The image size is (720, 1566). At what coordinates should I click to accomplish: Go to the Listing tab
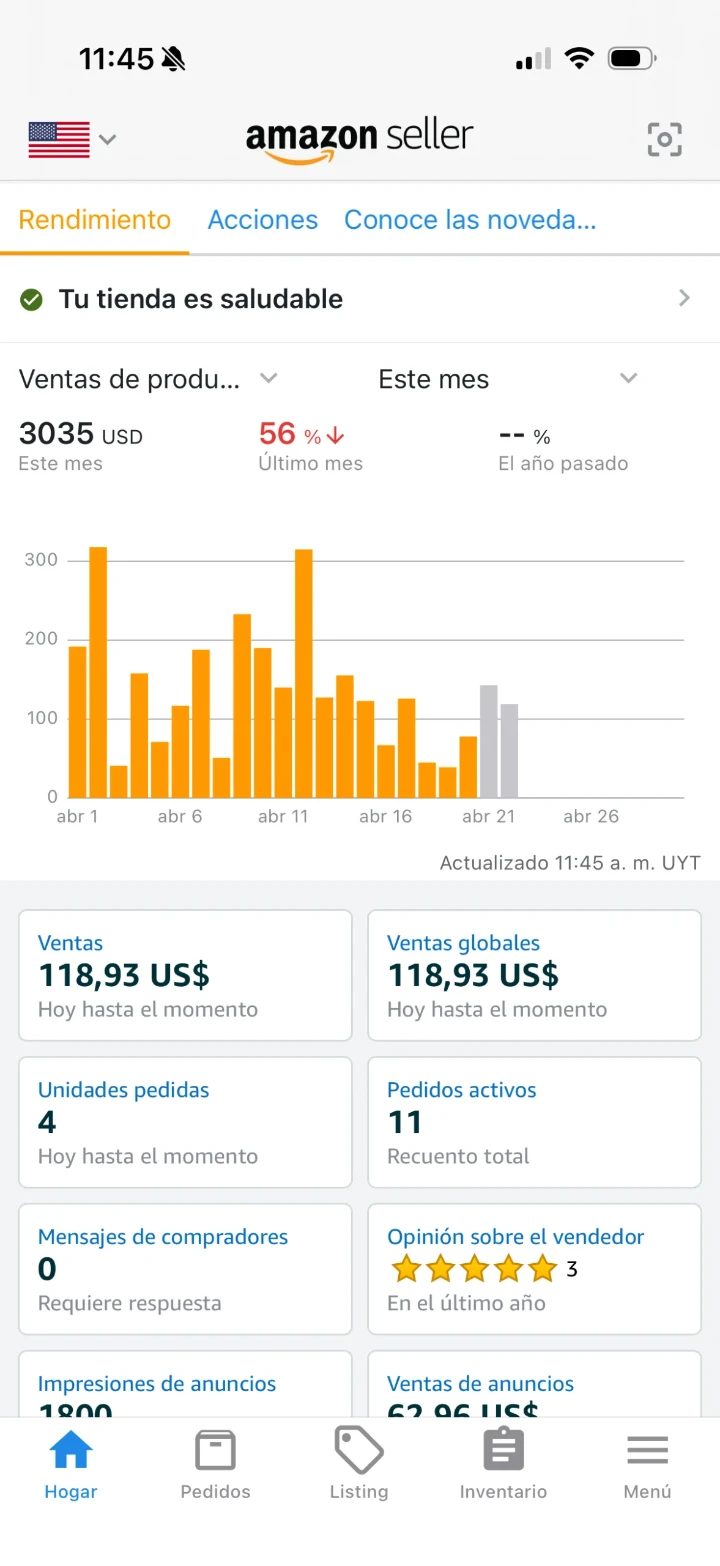(x=359, y=1465)
